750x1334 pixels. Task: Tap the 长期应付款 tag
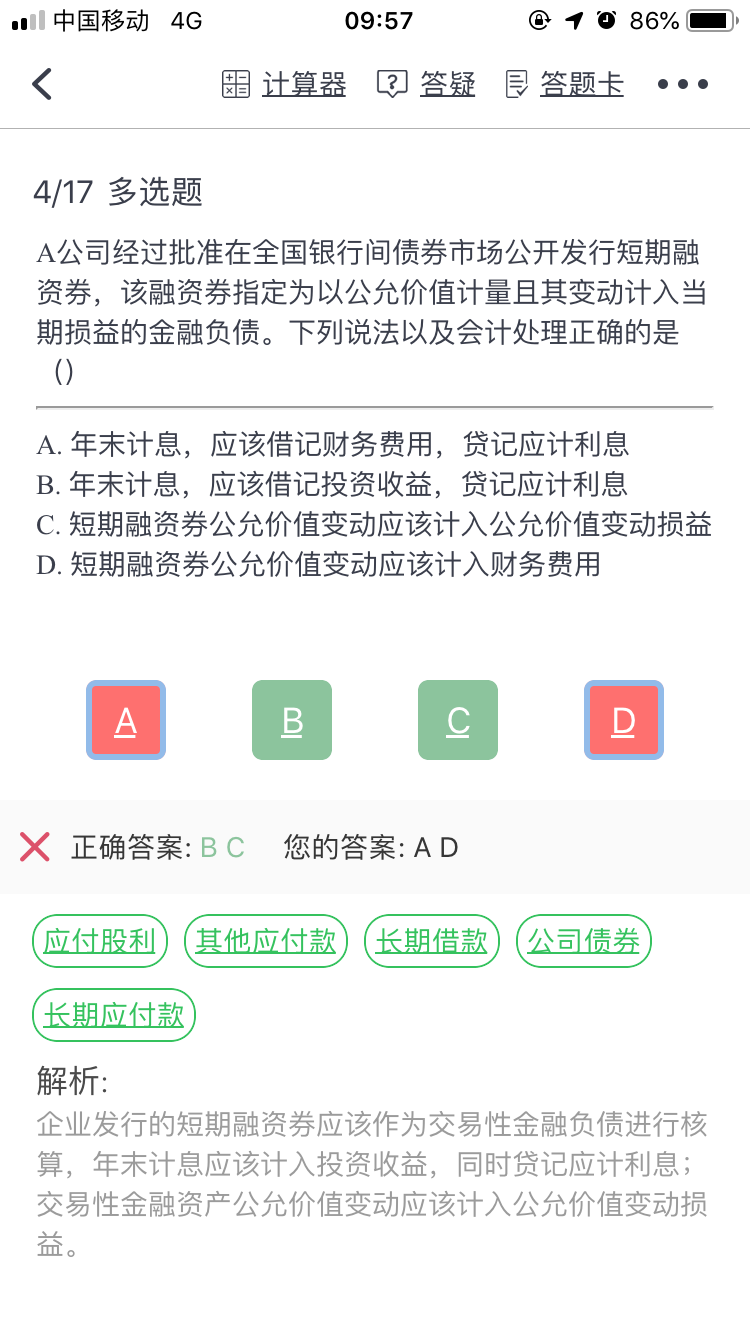coord(113,1015)
